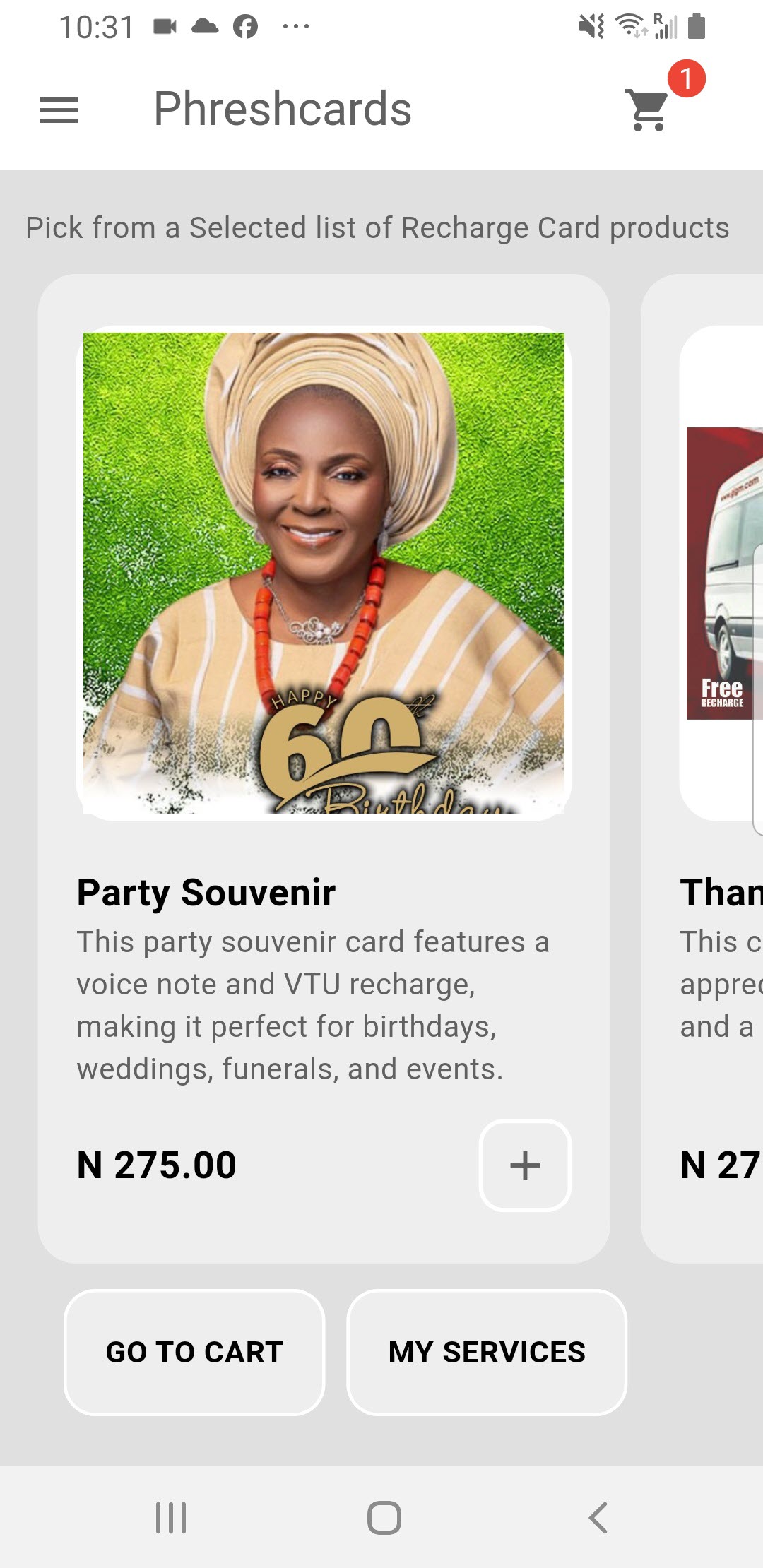This screenshot has height=1568, width=763.
Task: Open MY SERVICES
Action: pyautogui.click(x=486, y=1351)
